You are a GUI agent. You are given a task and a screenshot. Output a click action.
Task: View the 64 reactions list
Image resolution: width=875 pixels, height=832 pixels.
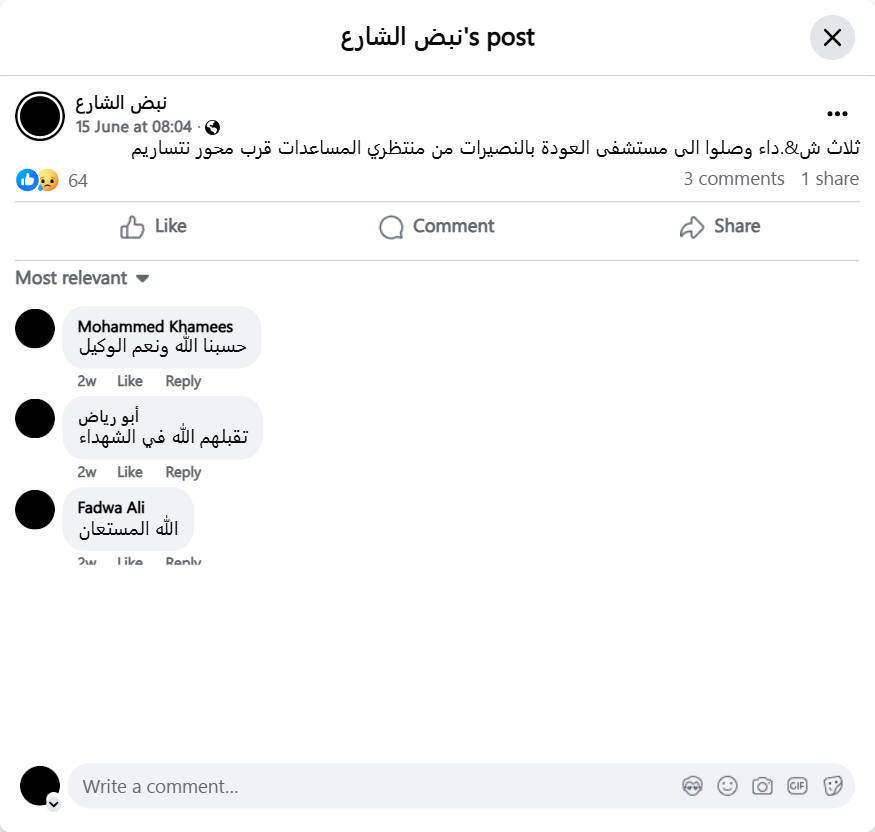[77, 181]
